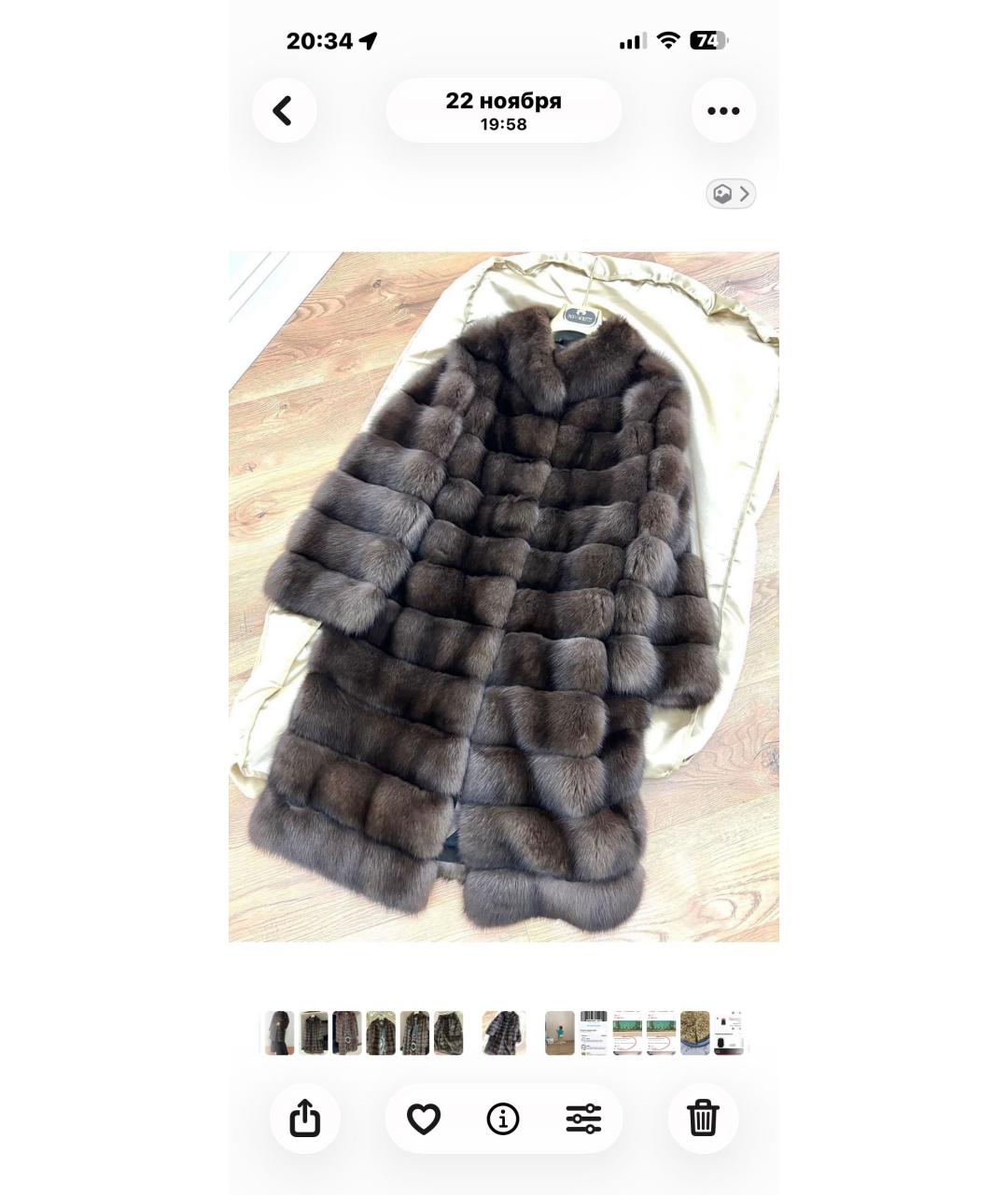The height and width of the screenshot is (1195, 1008).
Task: Select the first thumbnail in the filmstrip
Action: click(x=279, y=1033)
